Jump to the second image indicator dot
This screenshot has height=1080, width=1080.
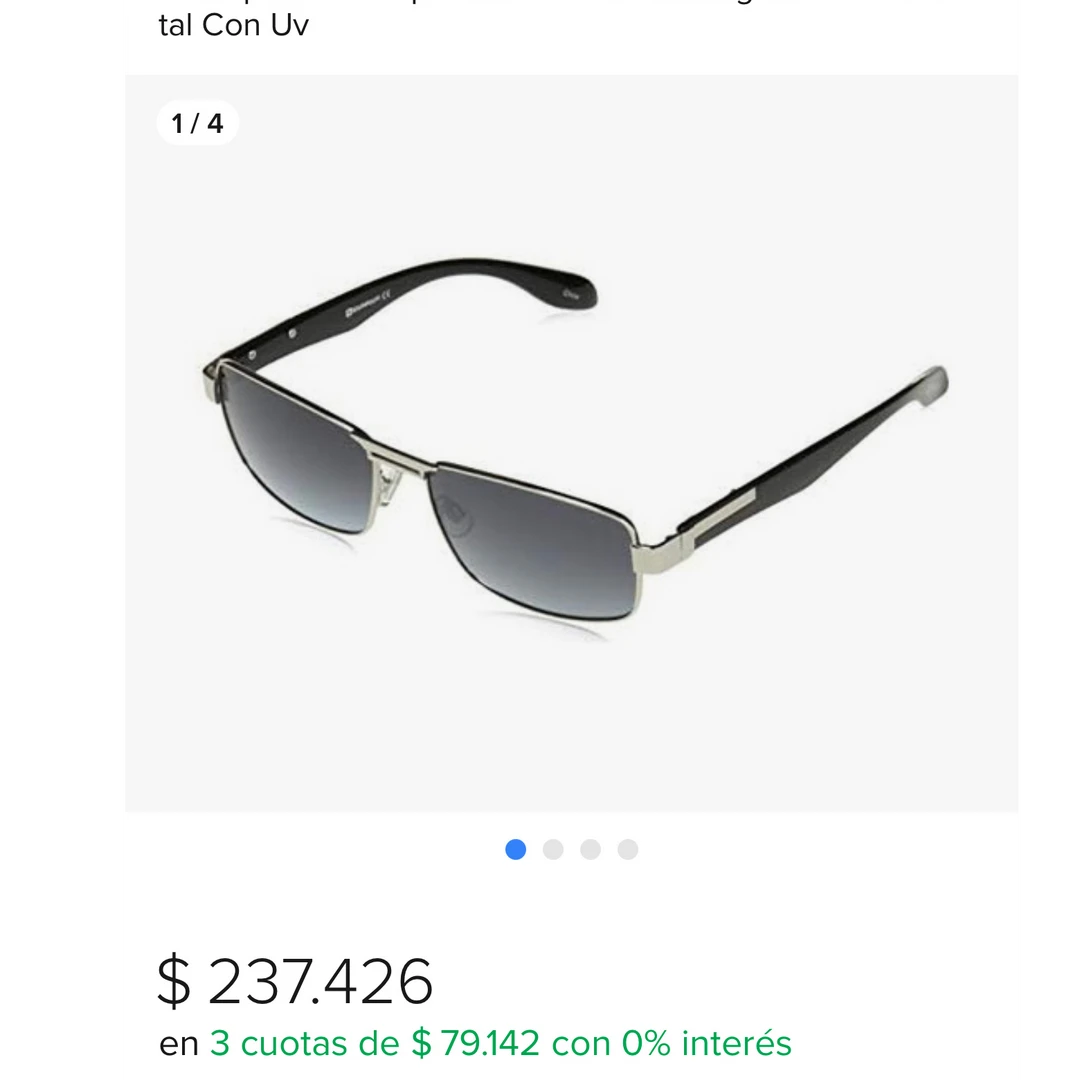553,850
